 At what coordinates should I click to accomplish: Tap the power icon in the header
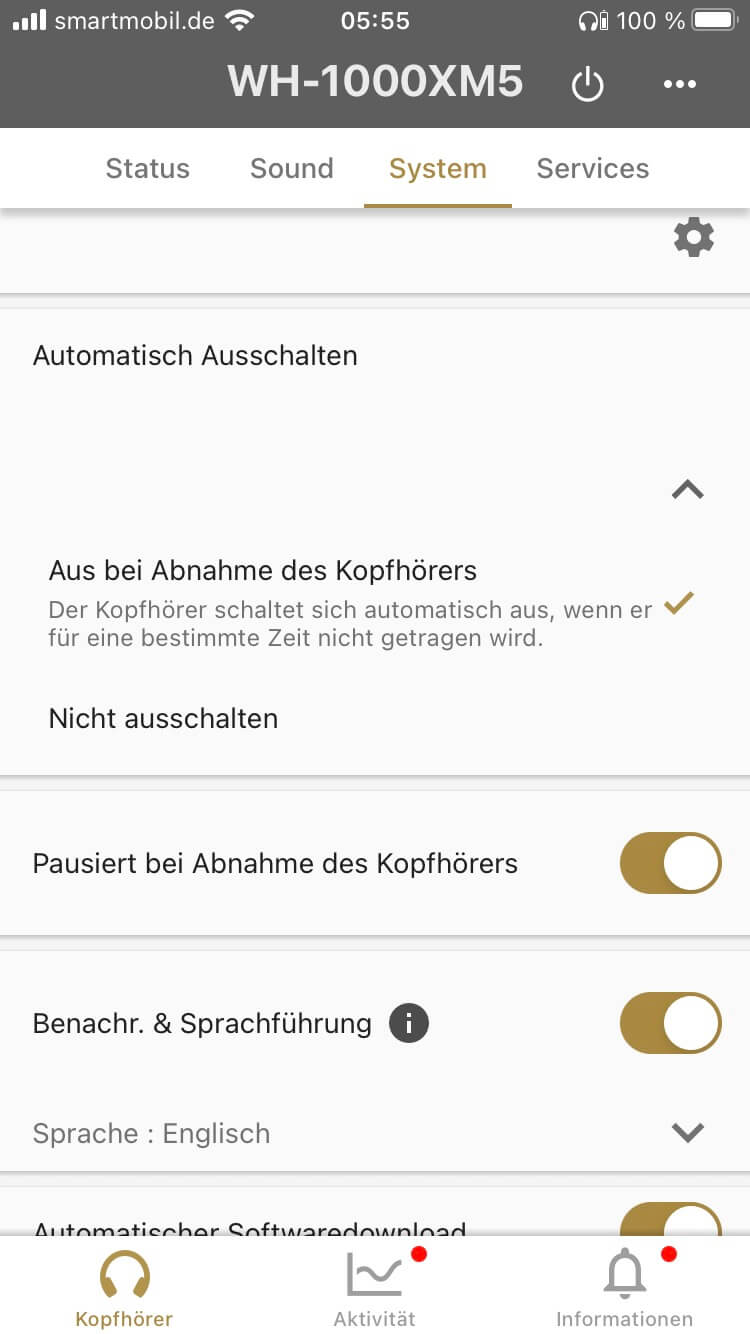[587, 85]
